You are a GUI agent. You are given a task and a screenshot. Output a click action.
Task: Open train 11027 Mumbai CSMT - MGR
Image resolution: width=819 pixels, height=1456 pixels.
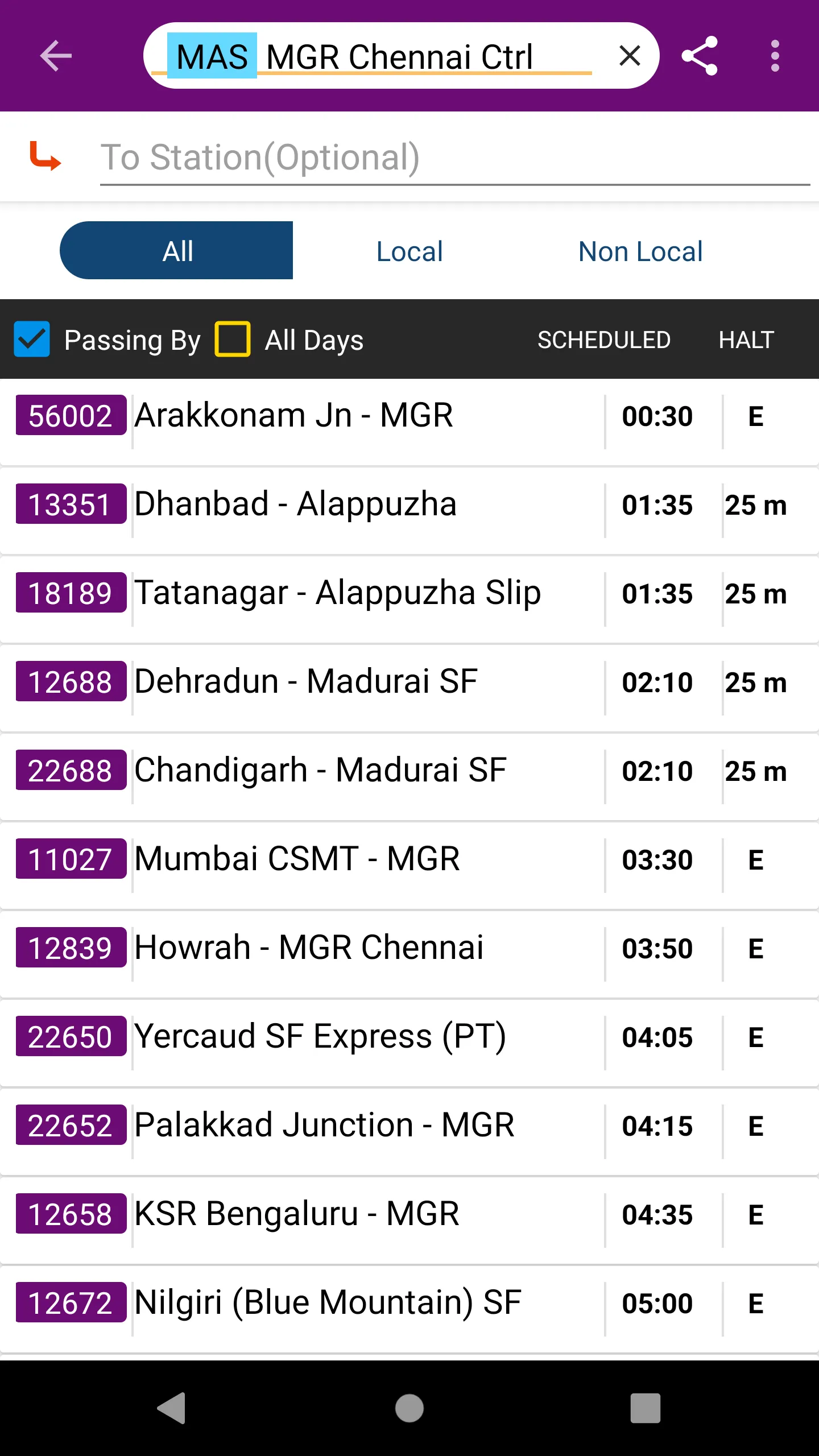pyautogui.click(x=409, y=866)
